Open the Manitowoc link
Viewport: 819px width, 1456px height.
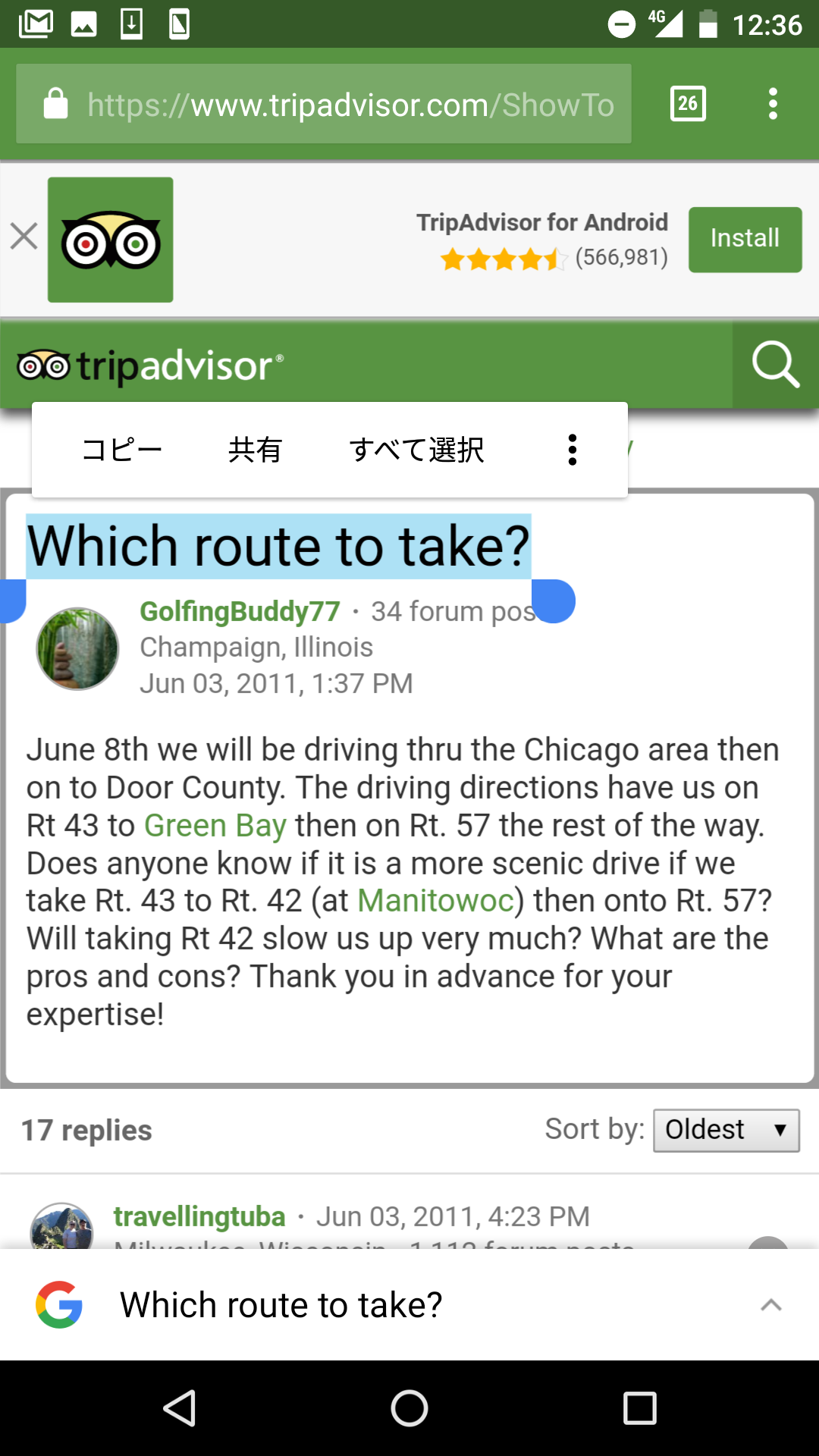[x=436, y=901]
